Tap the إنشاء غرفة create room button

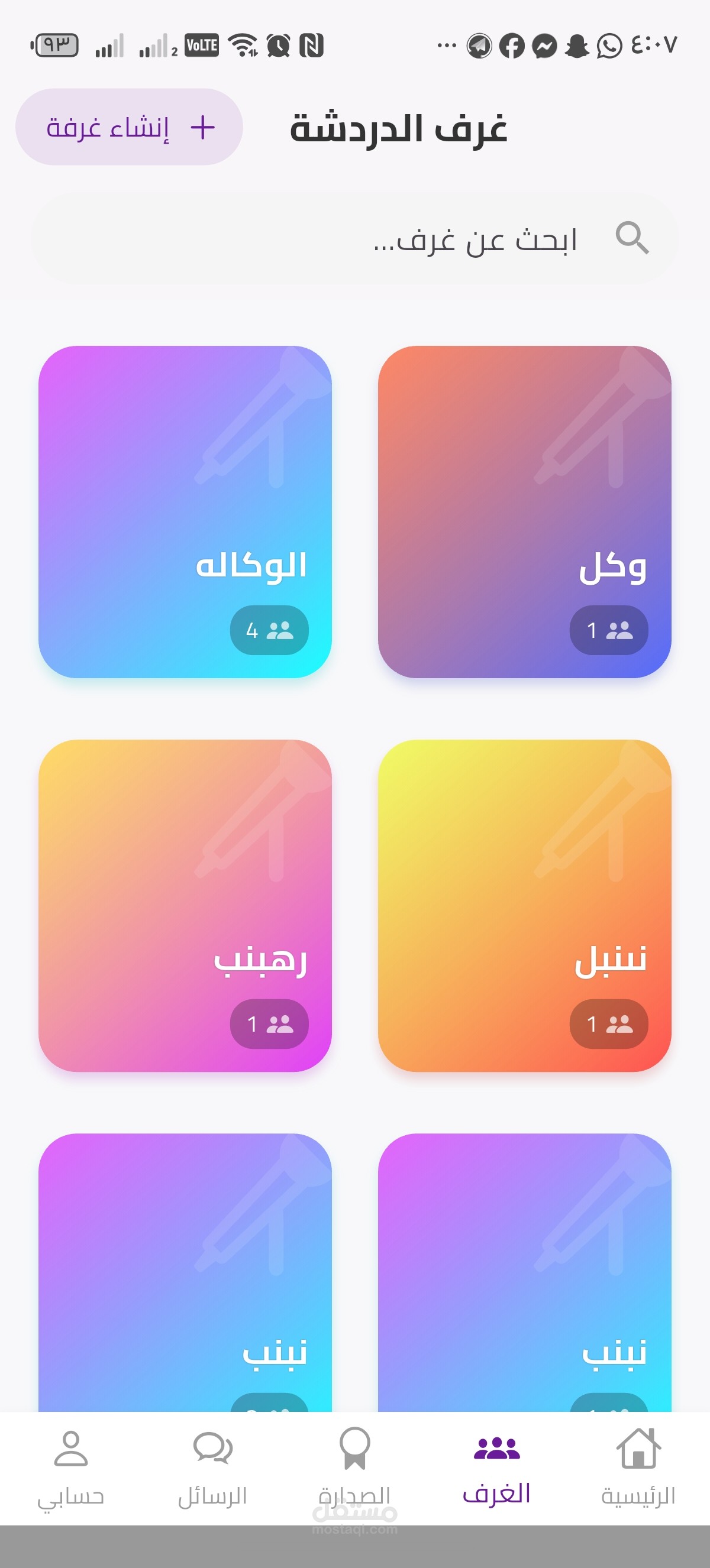click(129, 127)
